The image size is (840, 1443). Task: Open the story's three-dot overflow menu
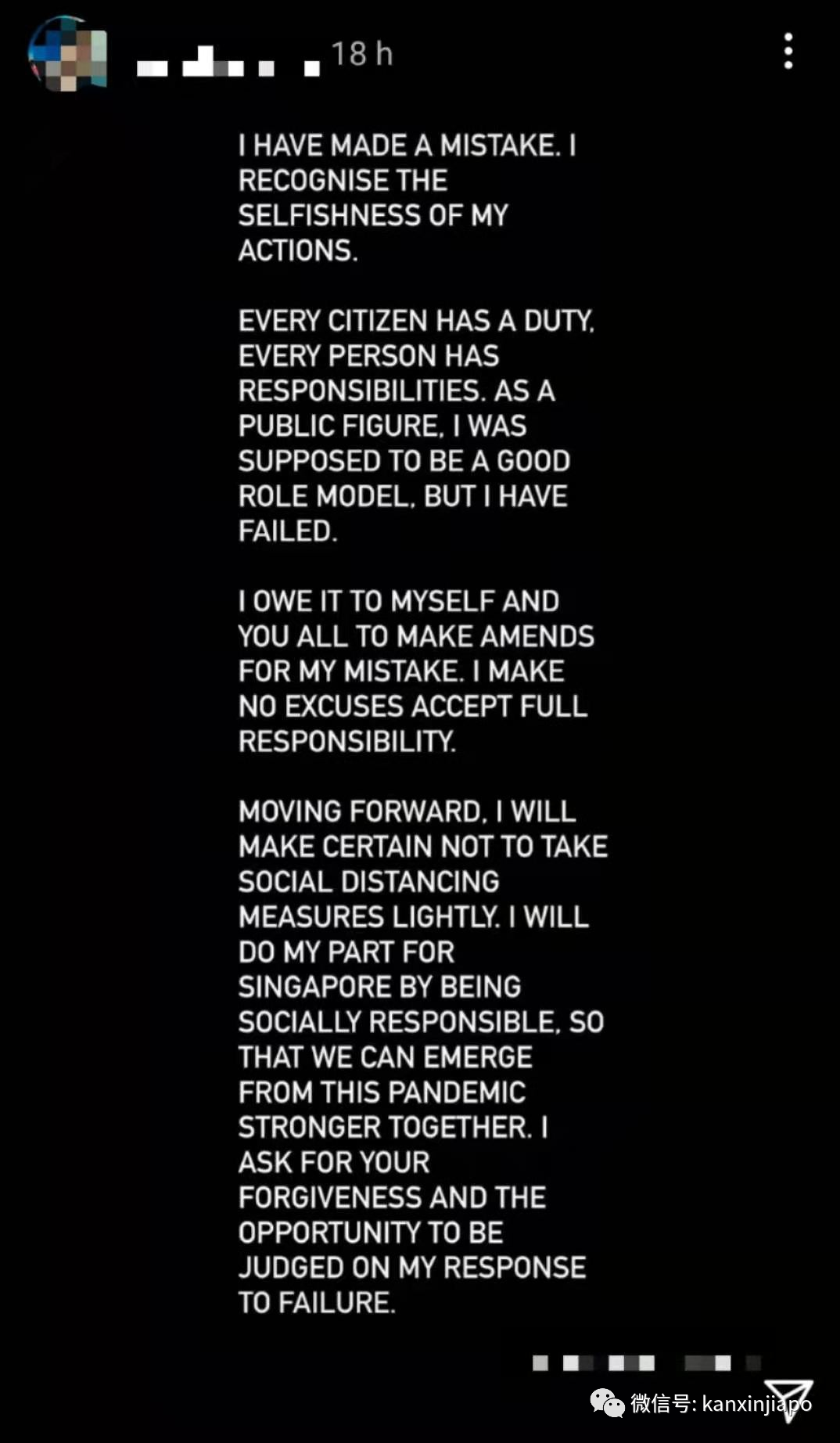[788, 52]
